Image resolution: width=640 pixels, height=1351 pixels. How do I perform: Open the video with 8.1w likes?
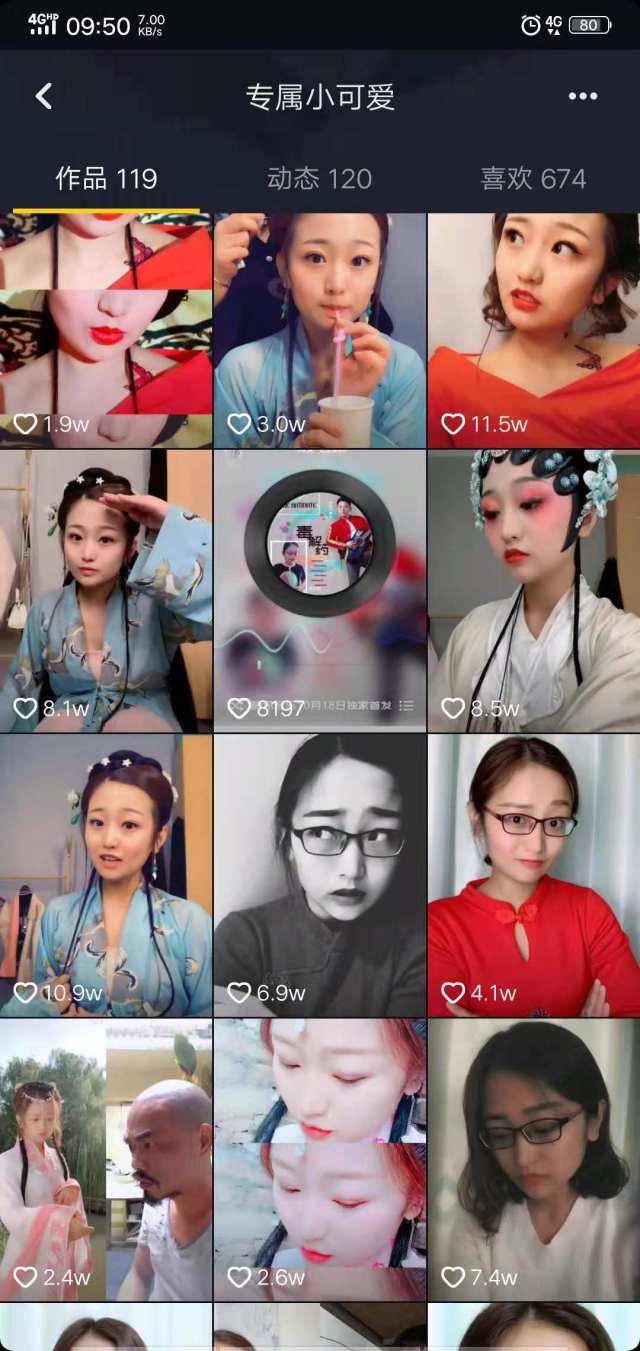pyautogui.click(x=106, y=591)
